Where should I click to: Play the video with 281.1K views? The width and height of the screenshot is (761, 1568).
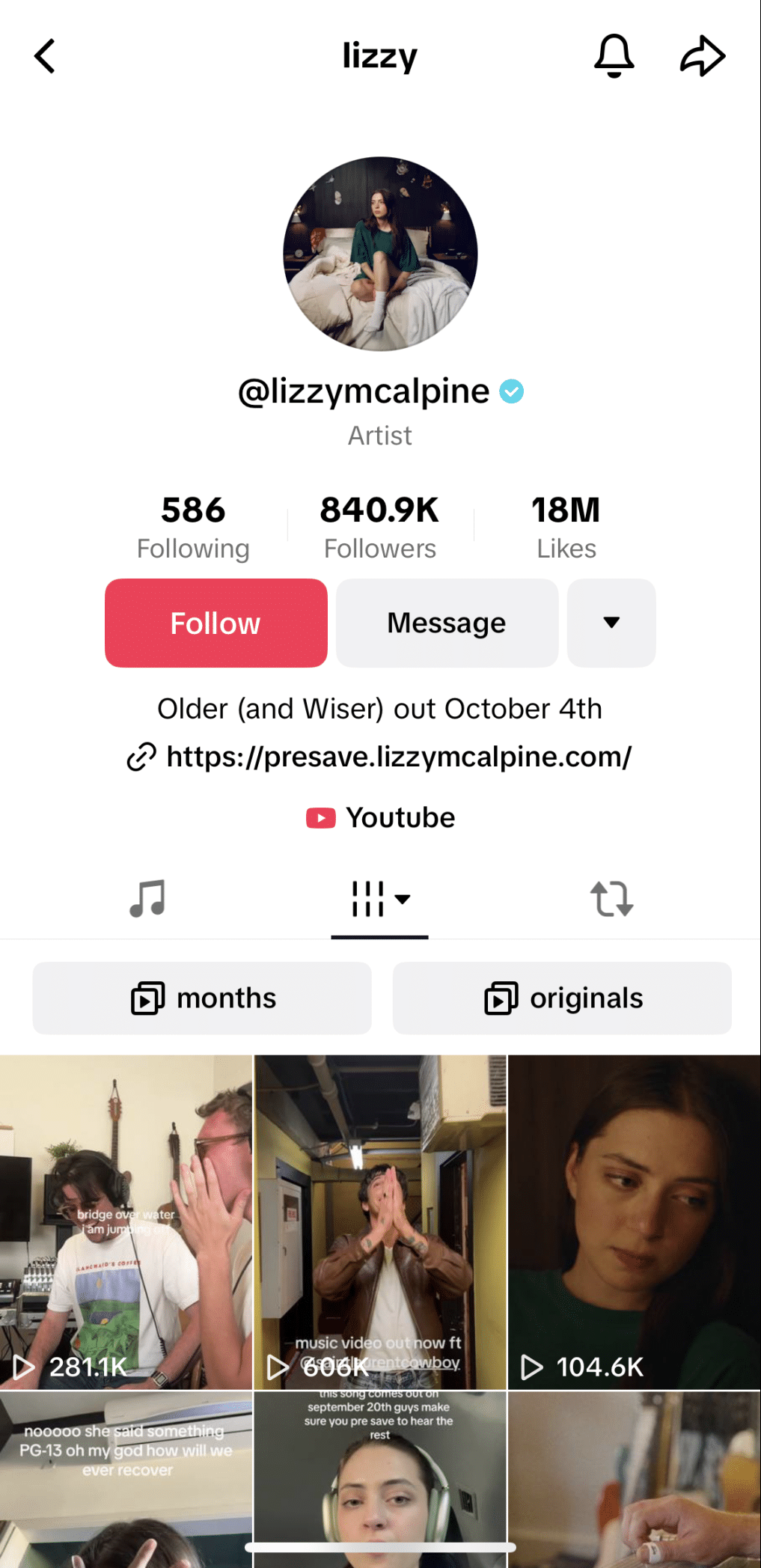(126, 1221)
